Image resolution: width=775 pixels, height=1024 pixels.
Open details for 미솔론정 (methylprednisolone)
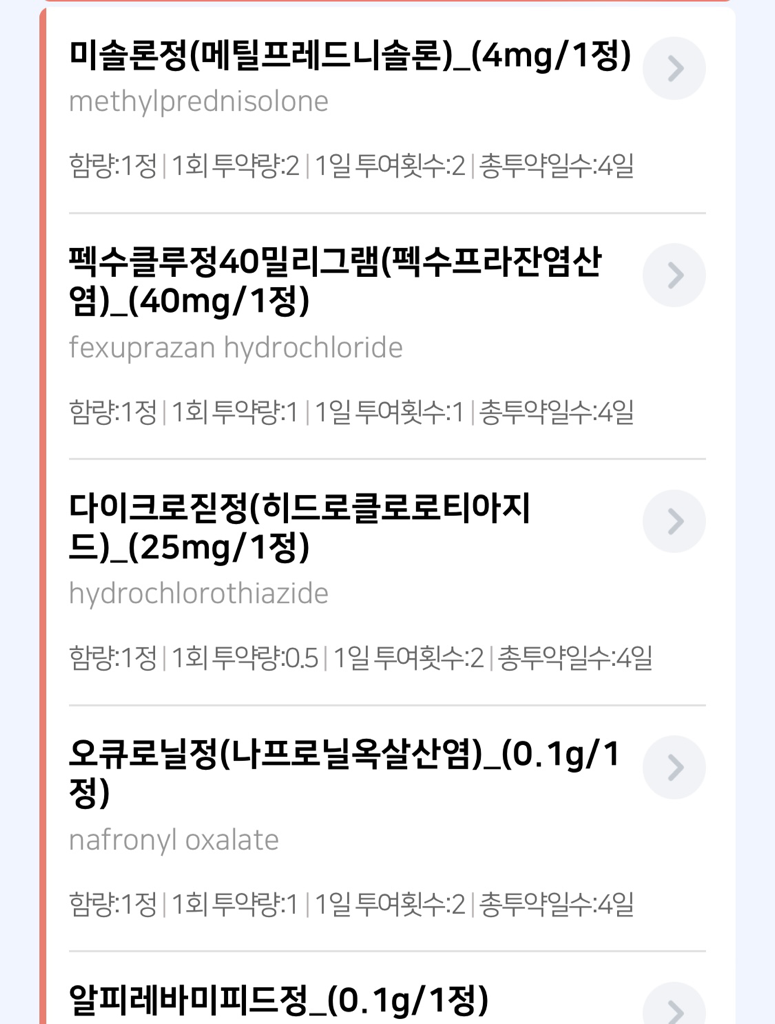coord(674,69)
